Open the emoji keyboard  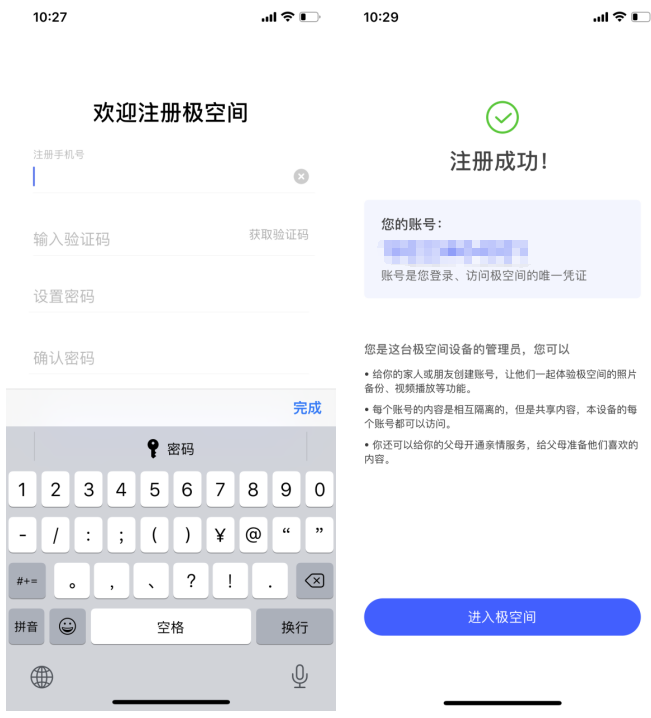tap(67, 627)
